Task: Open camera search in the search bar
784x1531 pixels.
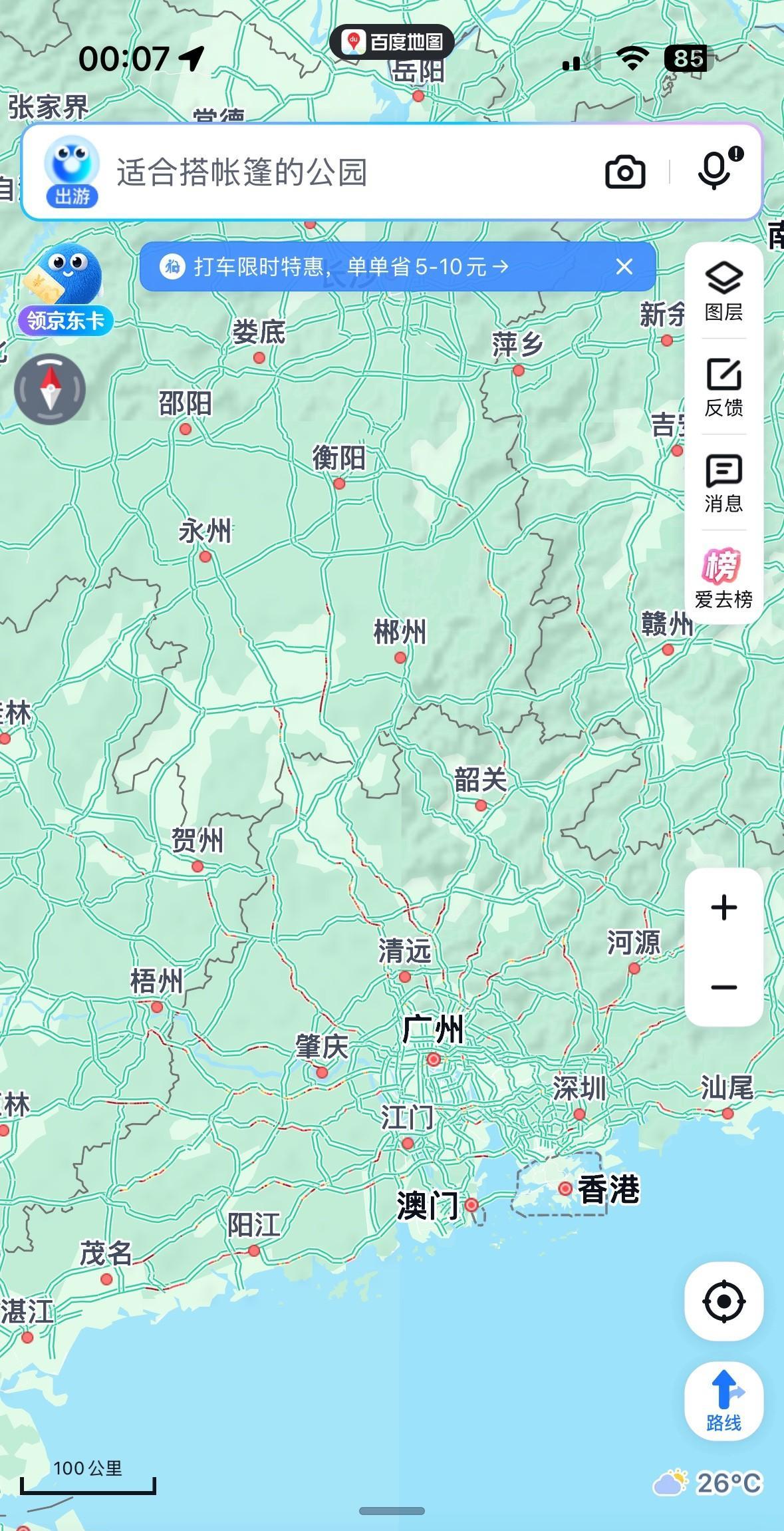Action: coord(625,172)
